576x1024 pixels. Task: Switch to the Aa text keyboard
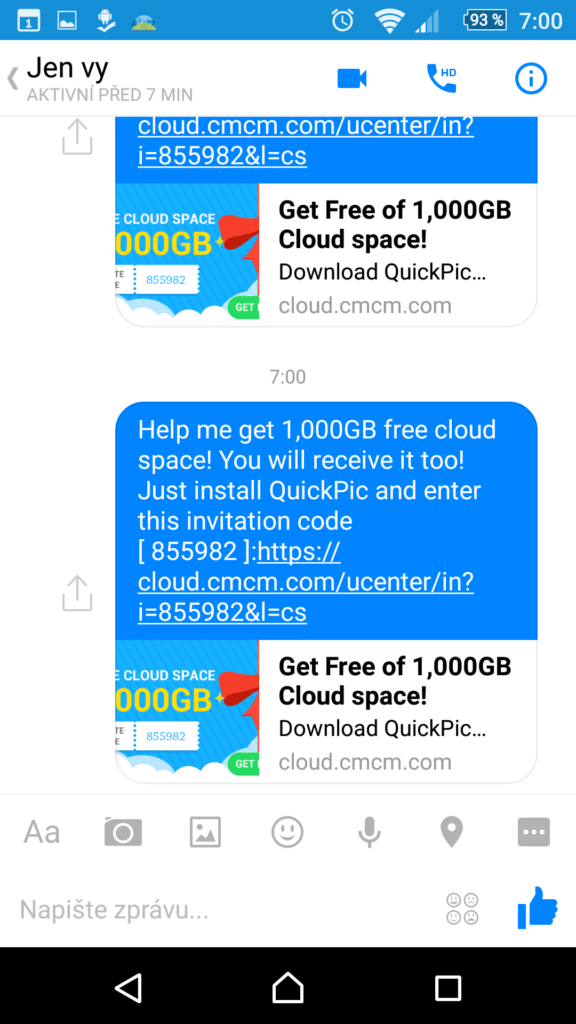point(42,832)
